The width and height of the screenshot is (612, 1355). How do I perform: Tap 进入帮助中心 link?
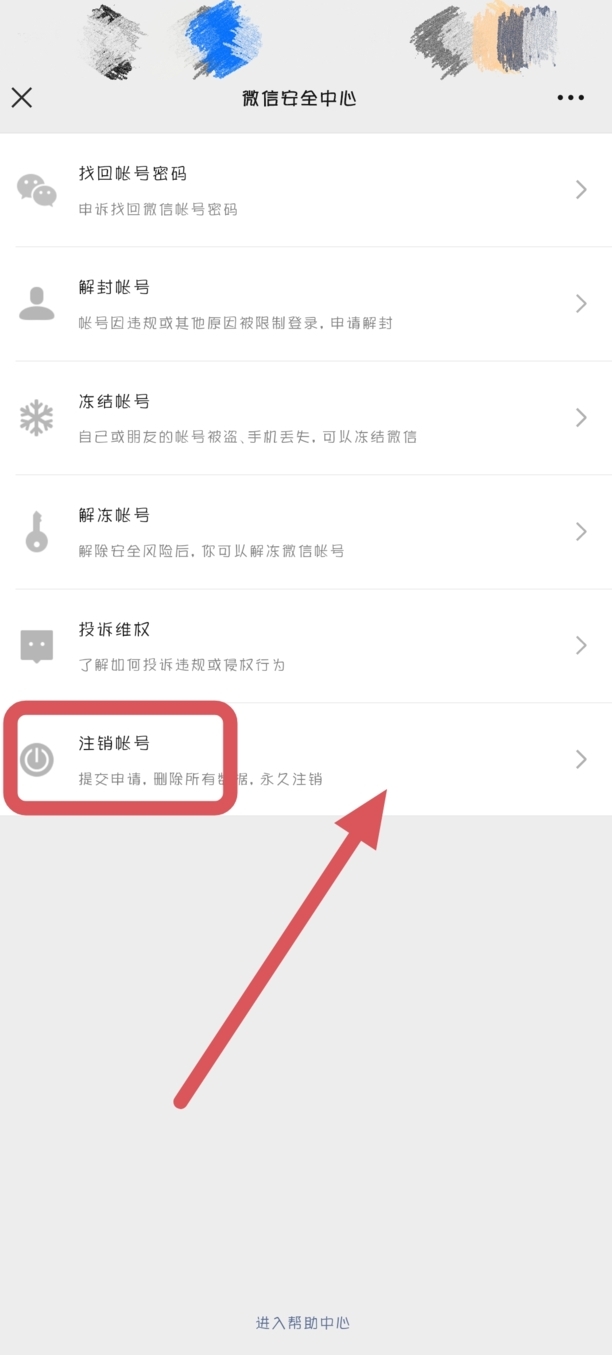coord(303,1322)
